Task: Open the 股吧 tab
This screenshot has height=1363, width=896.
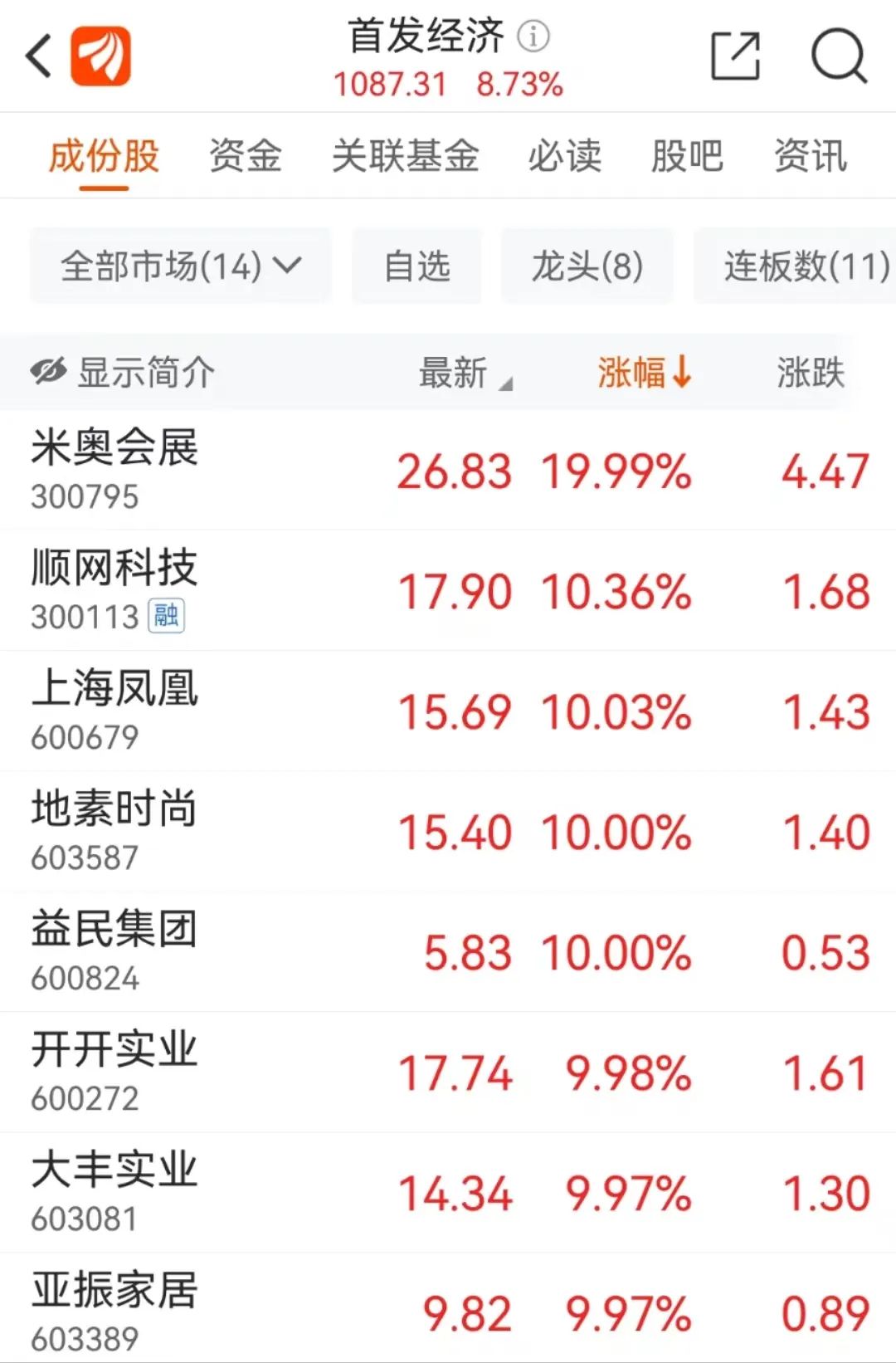Action: 687,156
